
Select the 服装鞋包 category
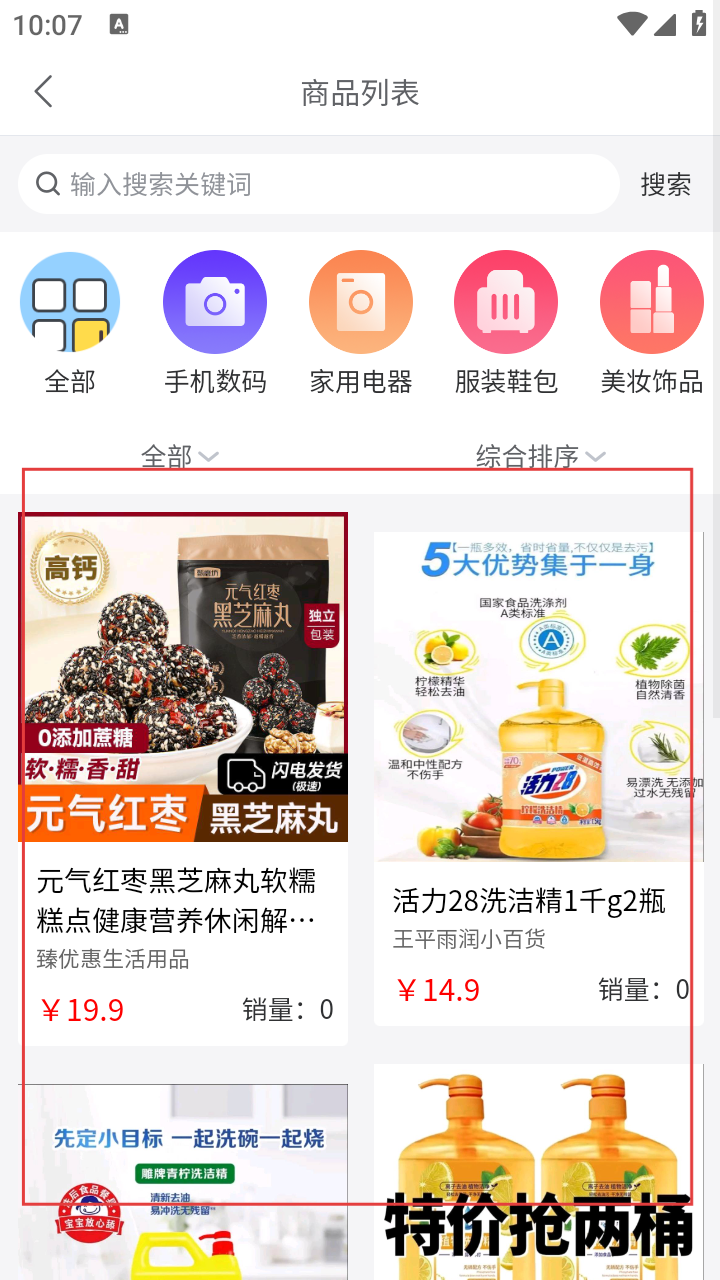pos(506,302)
